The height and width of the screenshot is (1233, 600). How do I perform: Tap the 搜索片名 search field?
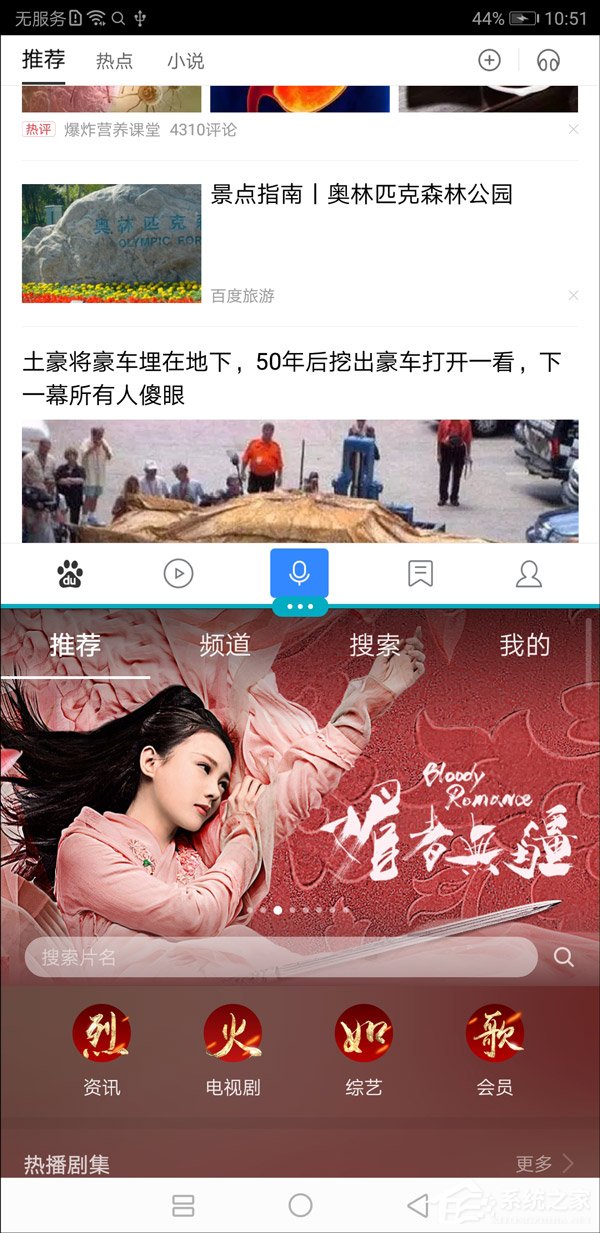tap(280, 957)
